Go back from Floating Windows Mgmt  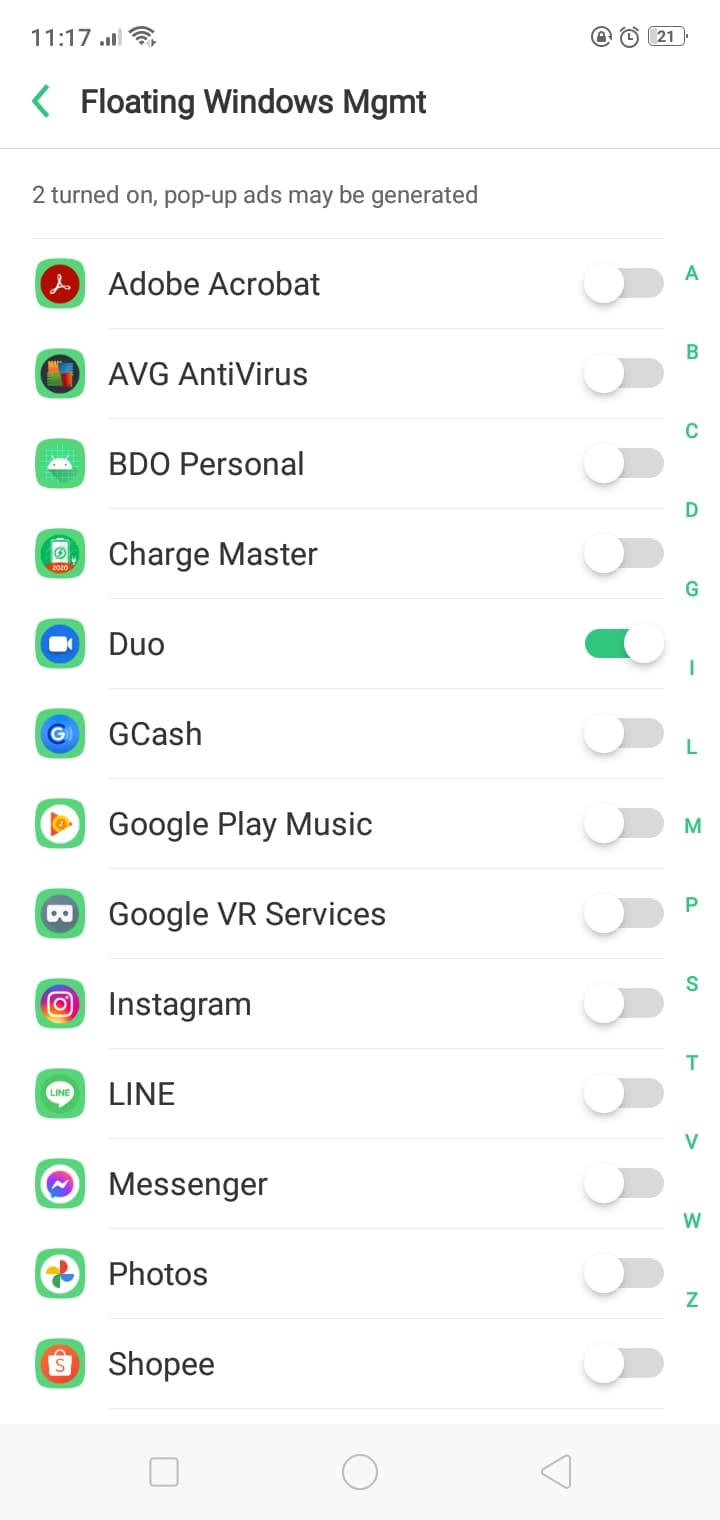point(42,102)
